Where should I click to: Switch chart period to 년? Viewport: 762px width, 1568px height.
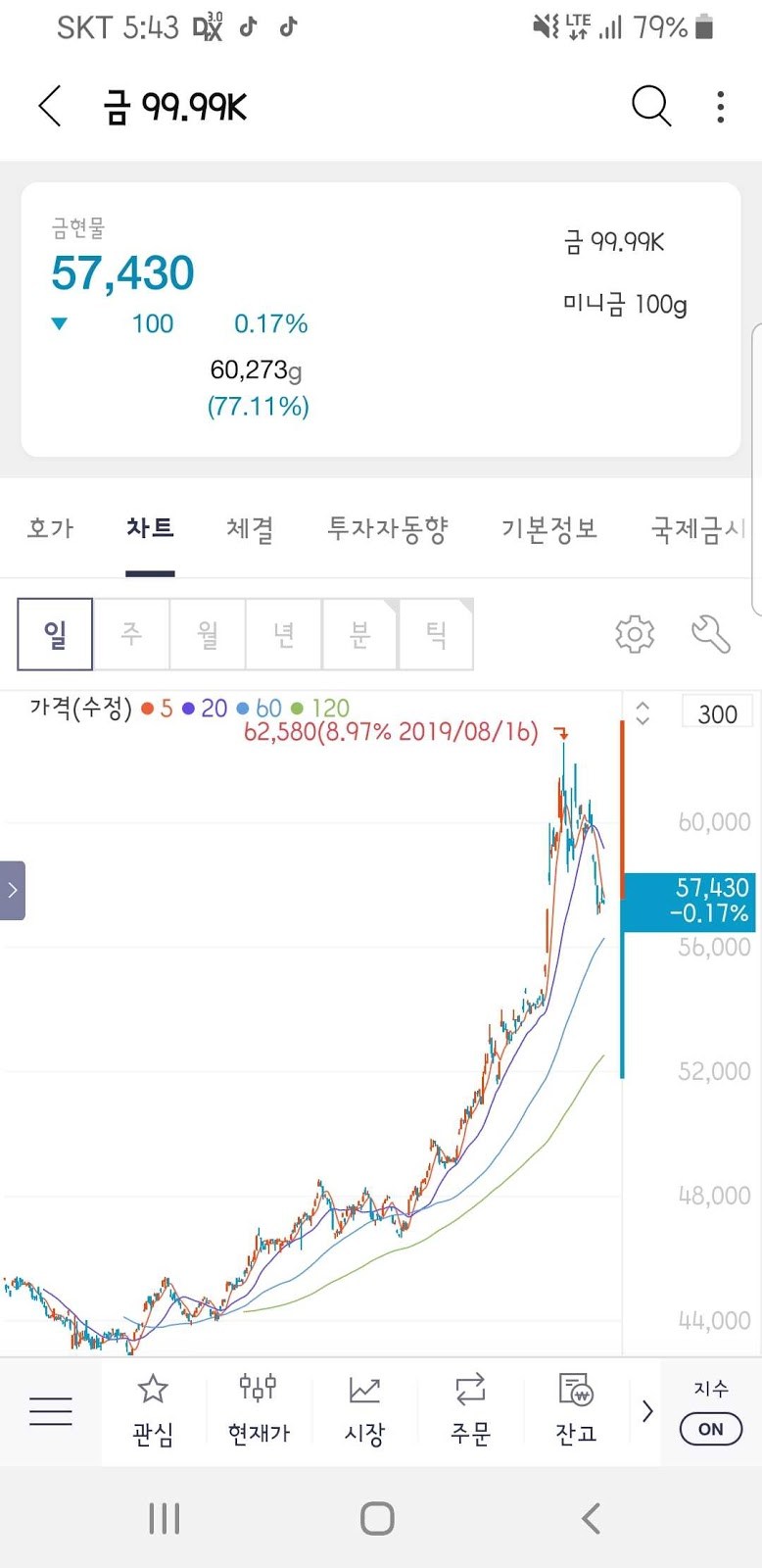(x=284, y=634)
